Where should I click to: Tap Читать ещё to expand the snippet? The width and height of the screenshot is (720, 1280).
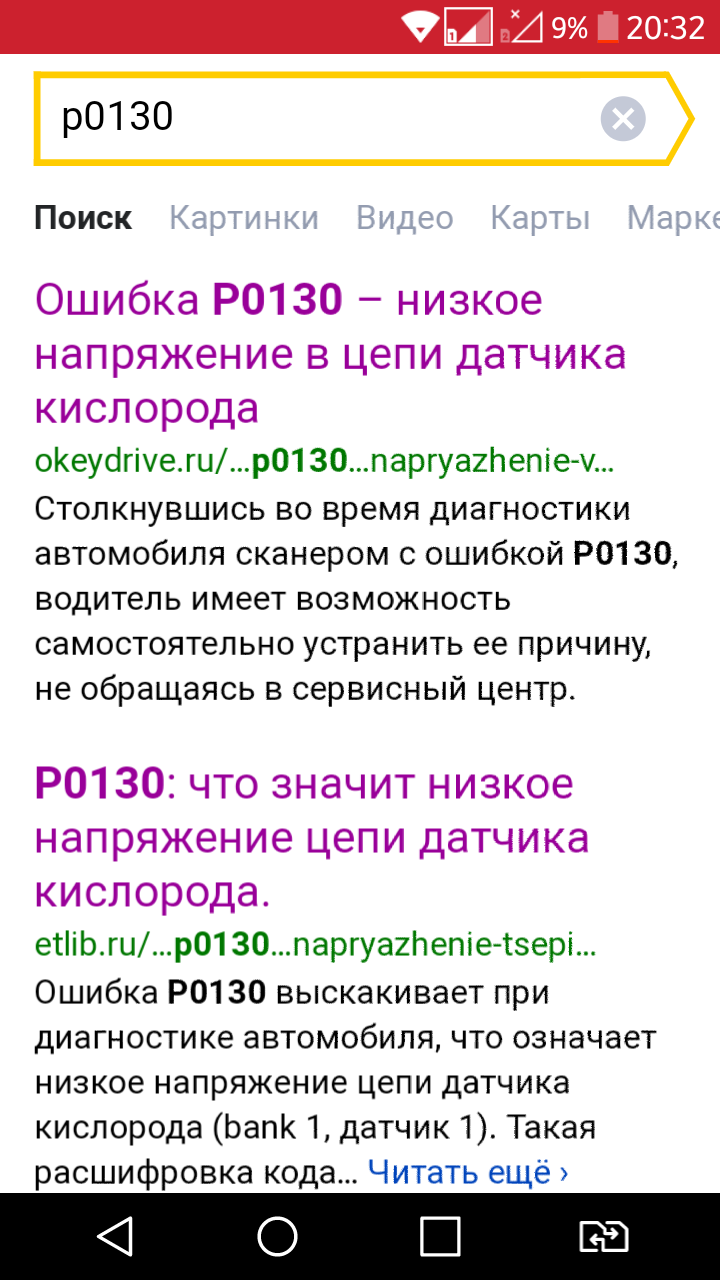(468, 1172)
